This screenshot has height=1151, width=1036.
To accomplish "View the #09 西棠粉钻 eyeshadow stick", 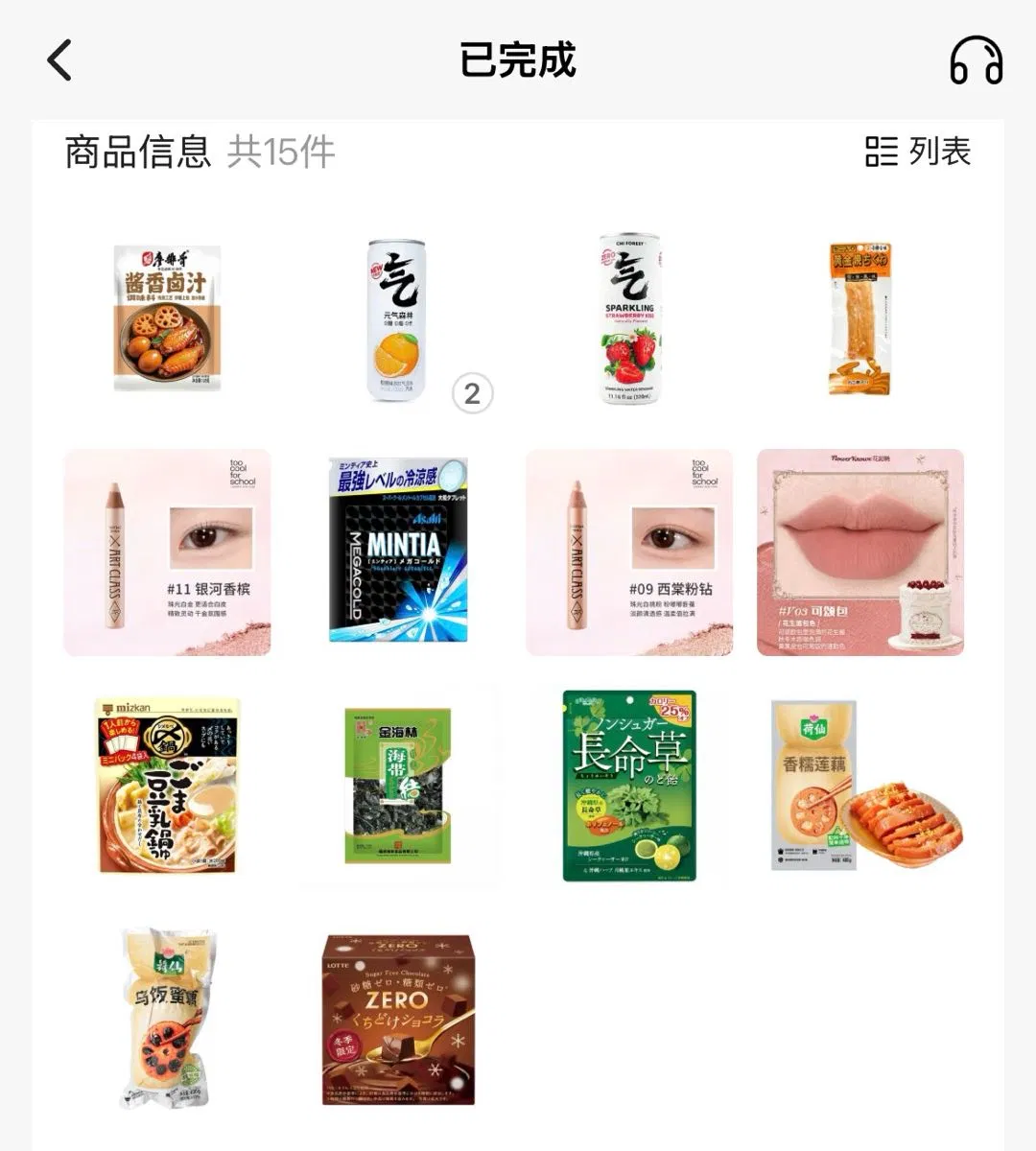I will click(x=629, y=552).
